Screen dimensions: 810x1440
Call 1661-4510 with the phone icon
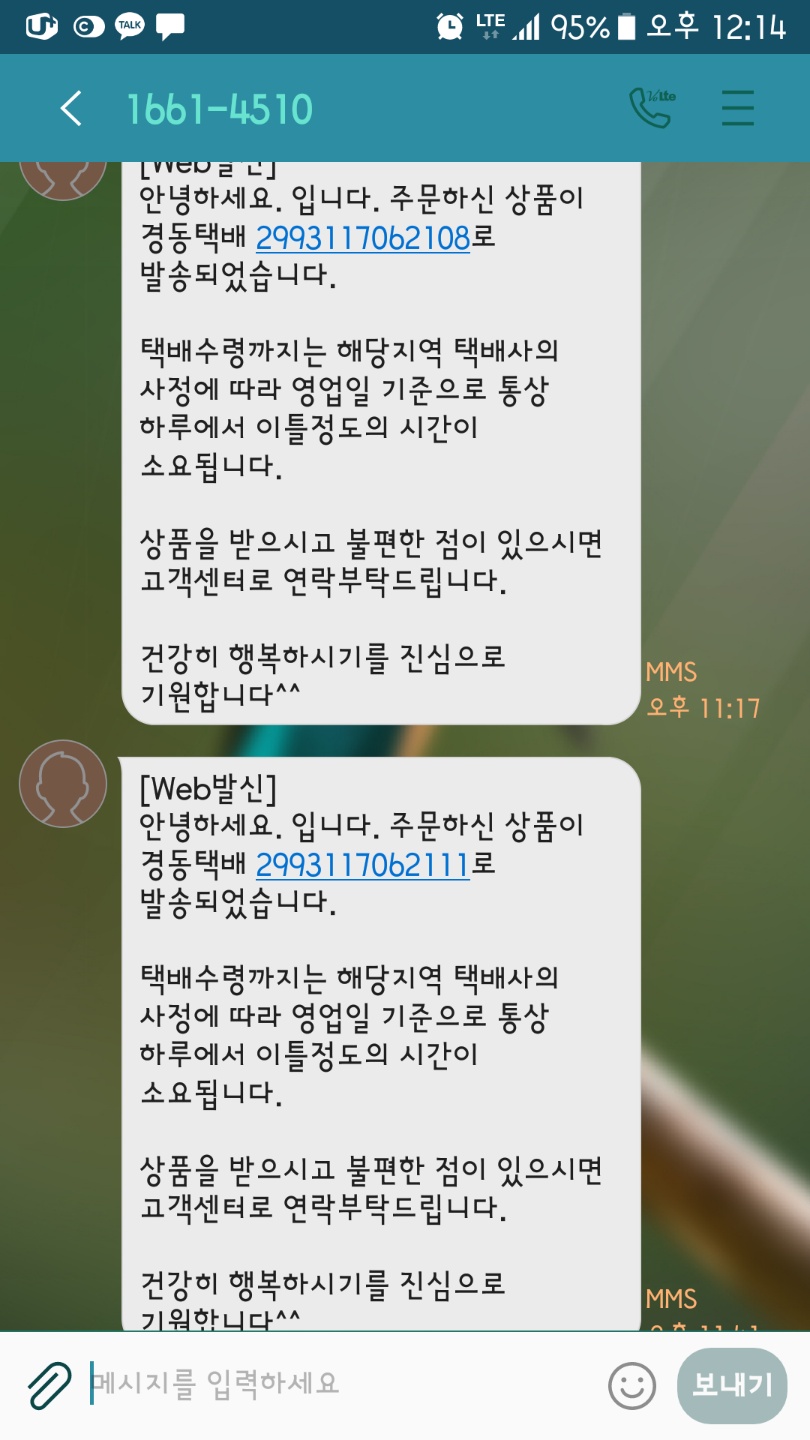[x=651, y=108]
